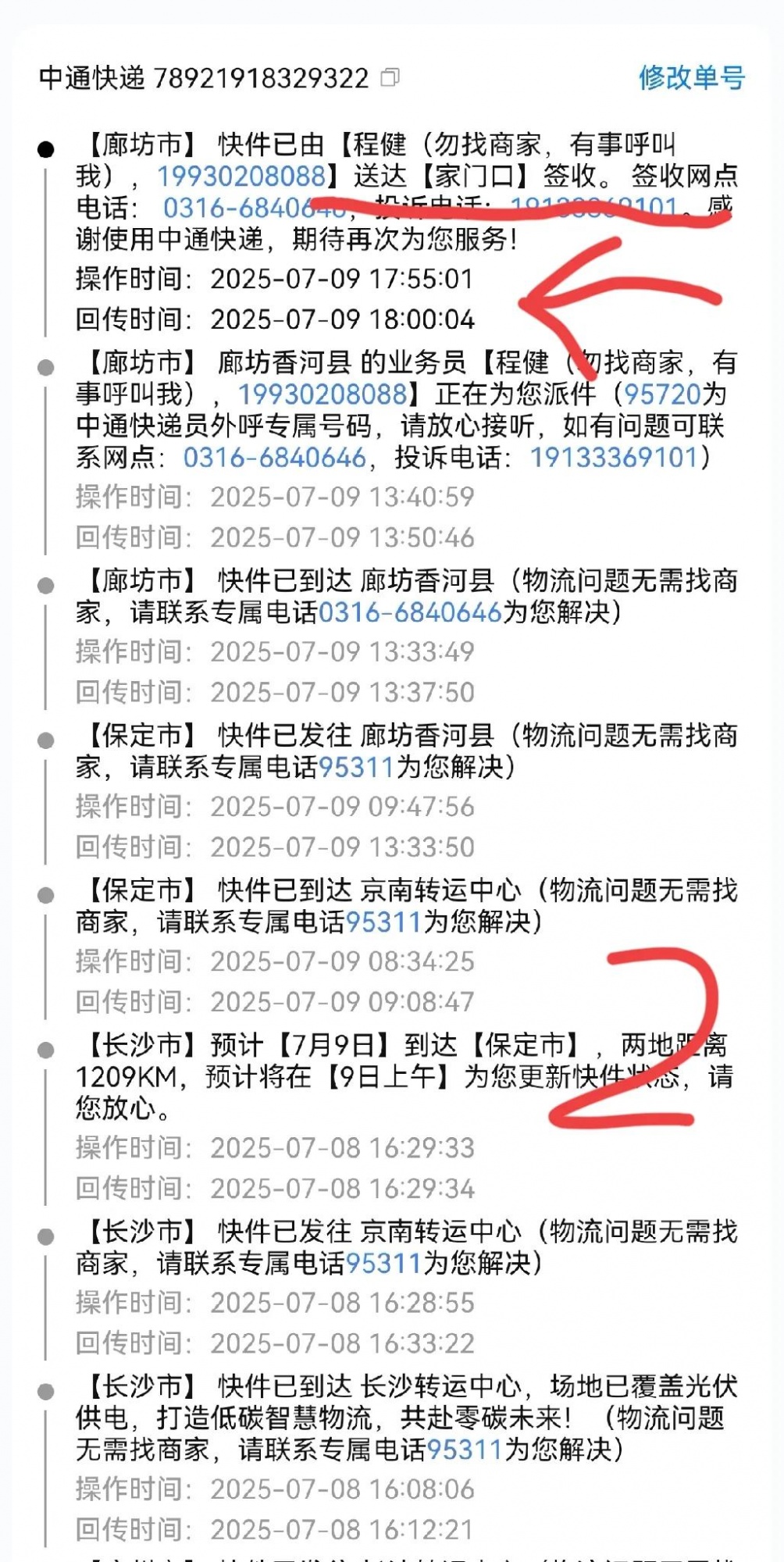This screenshot has width=784, height=1562.
Task: Call 0316-6840646 in 快件已到达 廊坊香河县 entry
Action: pyautogui.click(x=409, y=612)
